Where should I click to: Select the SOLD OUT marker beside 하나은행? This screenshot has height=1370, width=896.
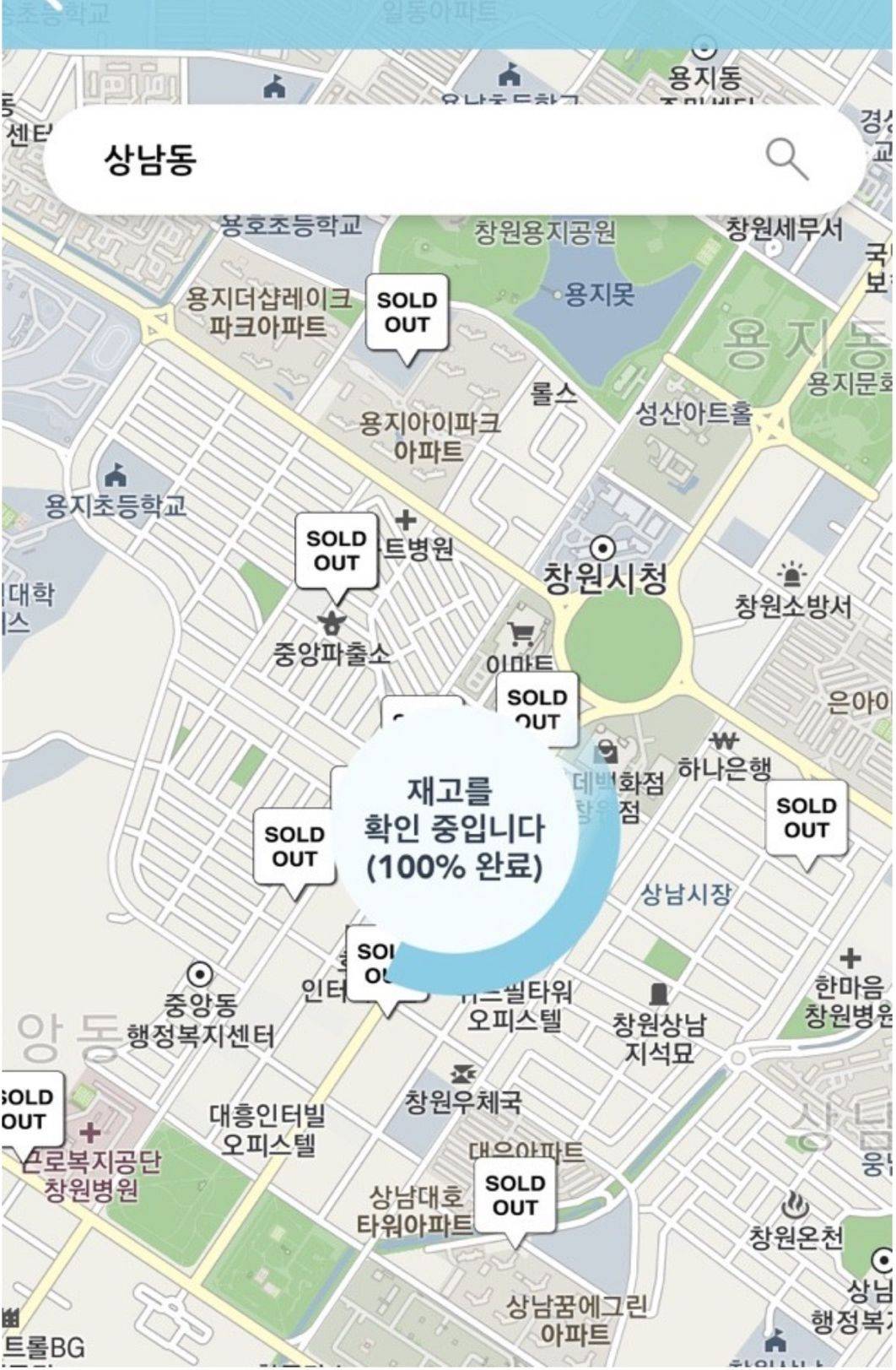[806, 818]
